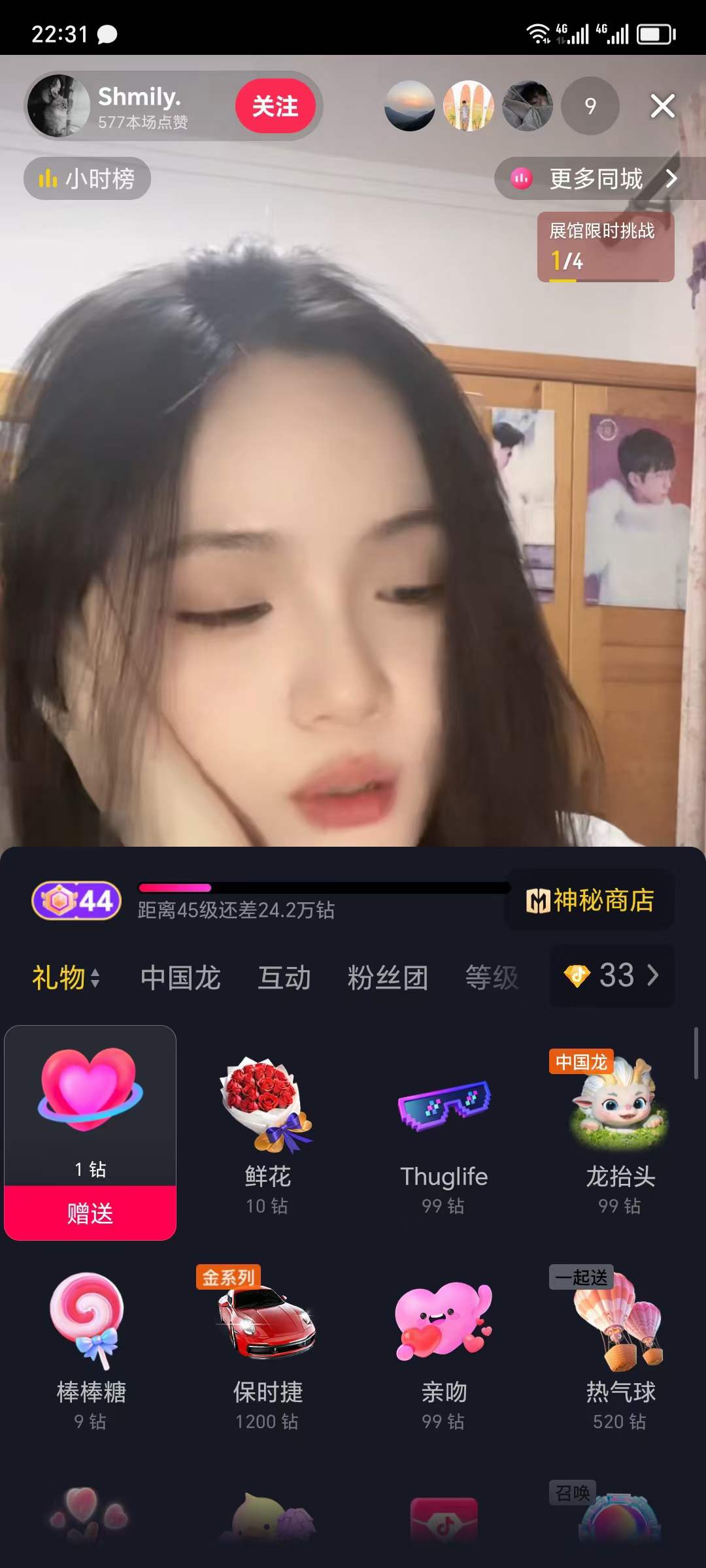
Task: Close the live stream with the X
Action: coord(662,106)
